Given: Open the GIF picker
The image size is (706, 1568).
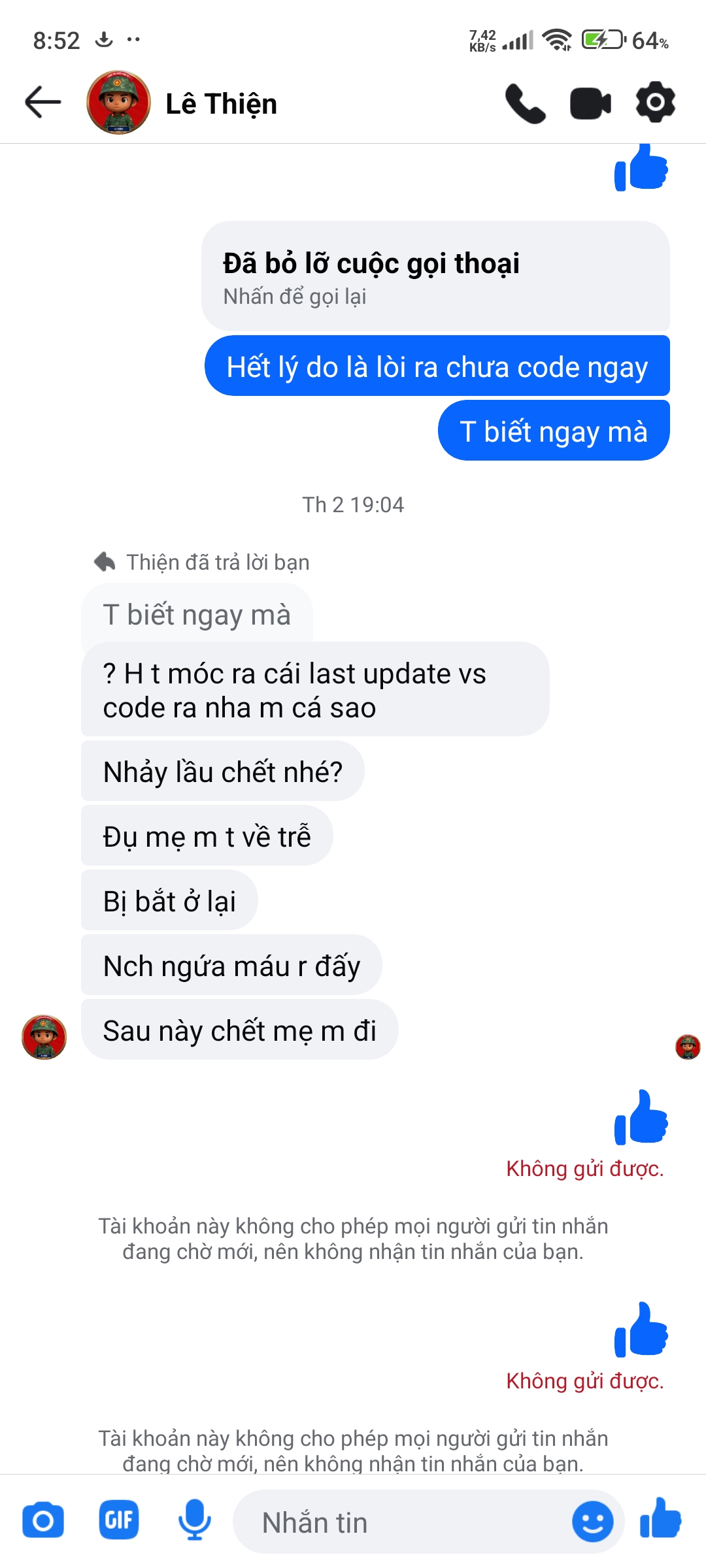Looking at the screenshot, I should (x=119, y=1521).
